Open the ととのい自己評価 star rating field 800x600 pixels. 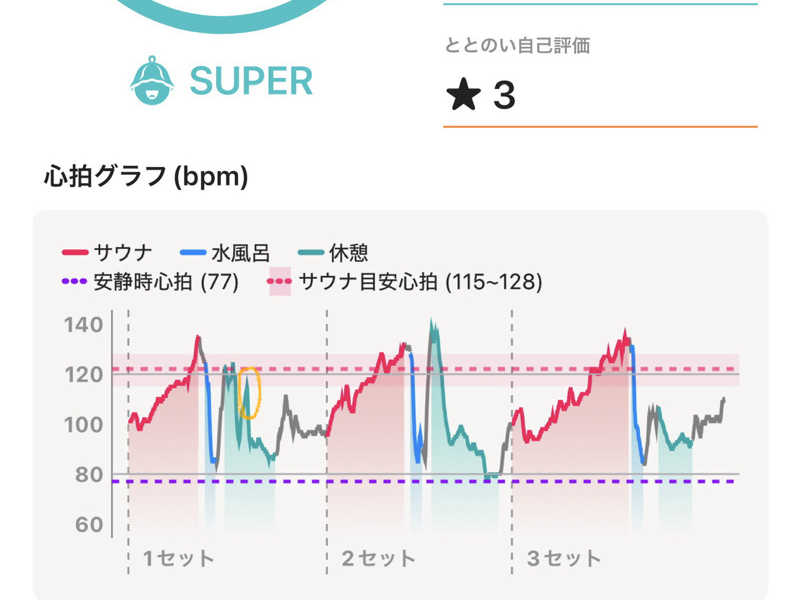click(600, 95)
